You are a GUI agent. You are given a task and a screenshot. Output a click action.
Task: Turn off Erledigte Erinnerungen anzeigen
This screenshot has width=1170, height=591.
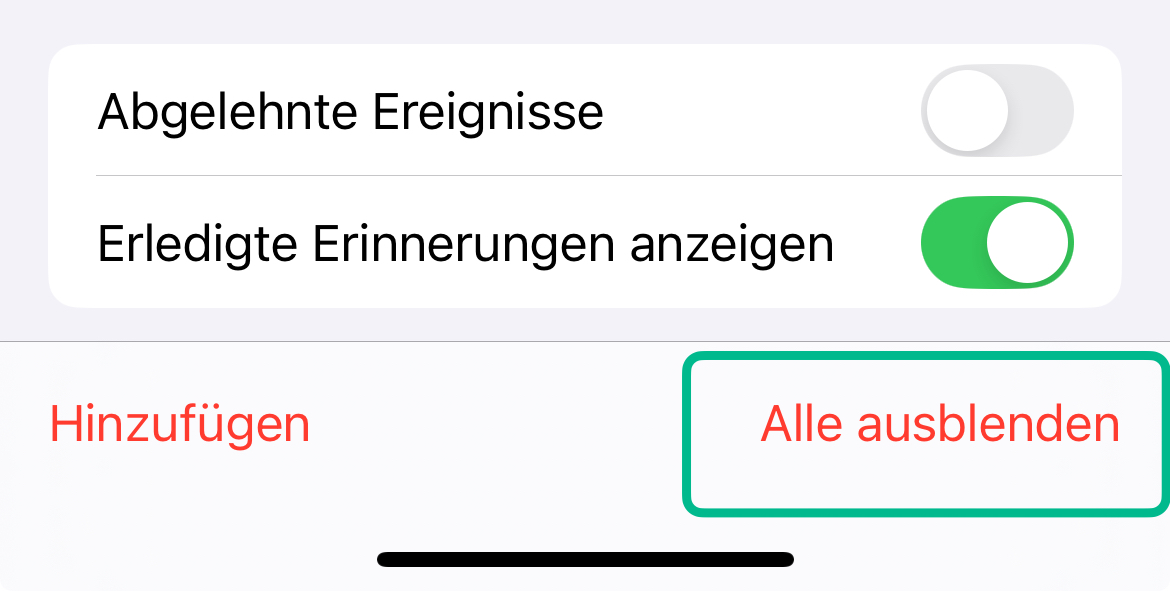point(996,243)
